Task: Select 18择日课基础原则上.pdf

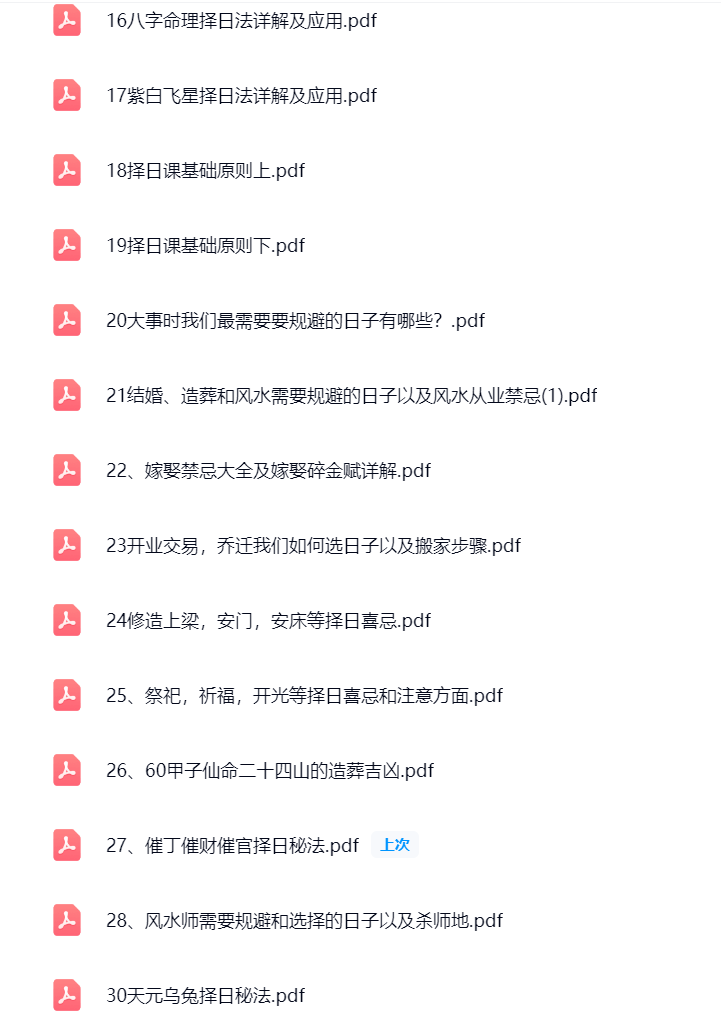Action: click(x=205, y=171)
